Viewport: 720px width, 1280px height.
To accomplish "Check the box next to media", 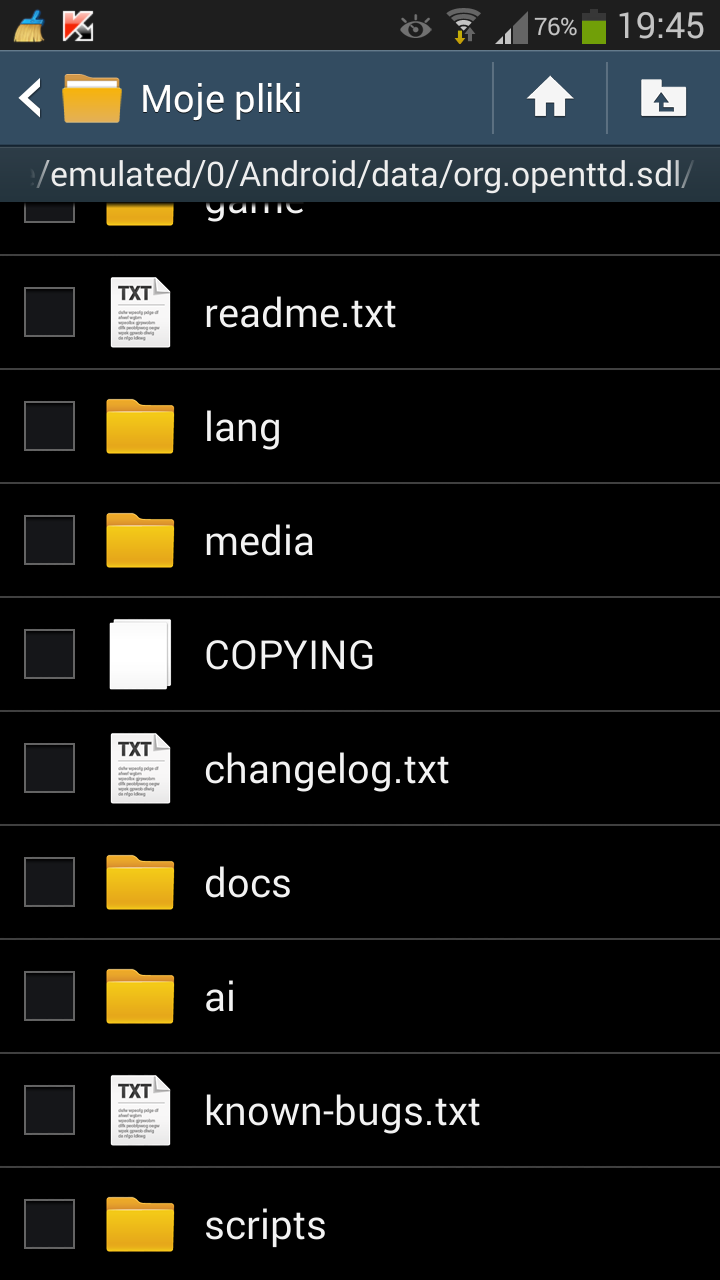I will pos(49,540).
